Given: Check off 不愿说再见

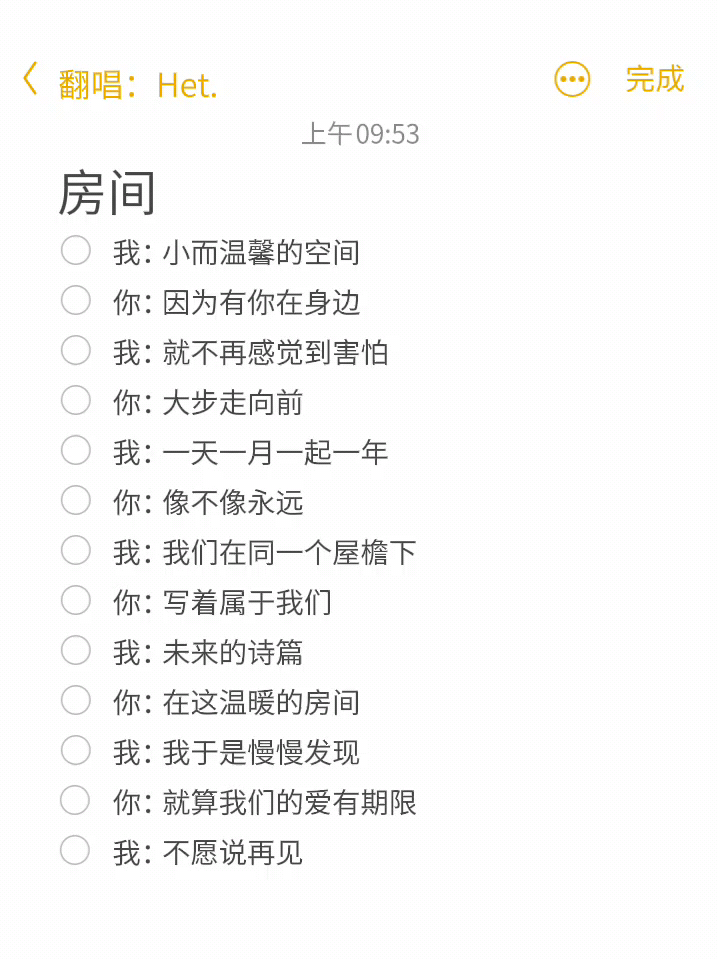Looking at the screenshot, I should pos(76,850).
